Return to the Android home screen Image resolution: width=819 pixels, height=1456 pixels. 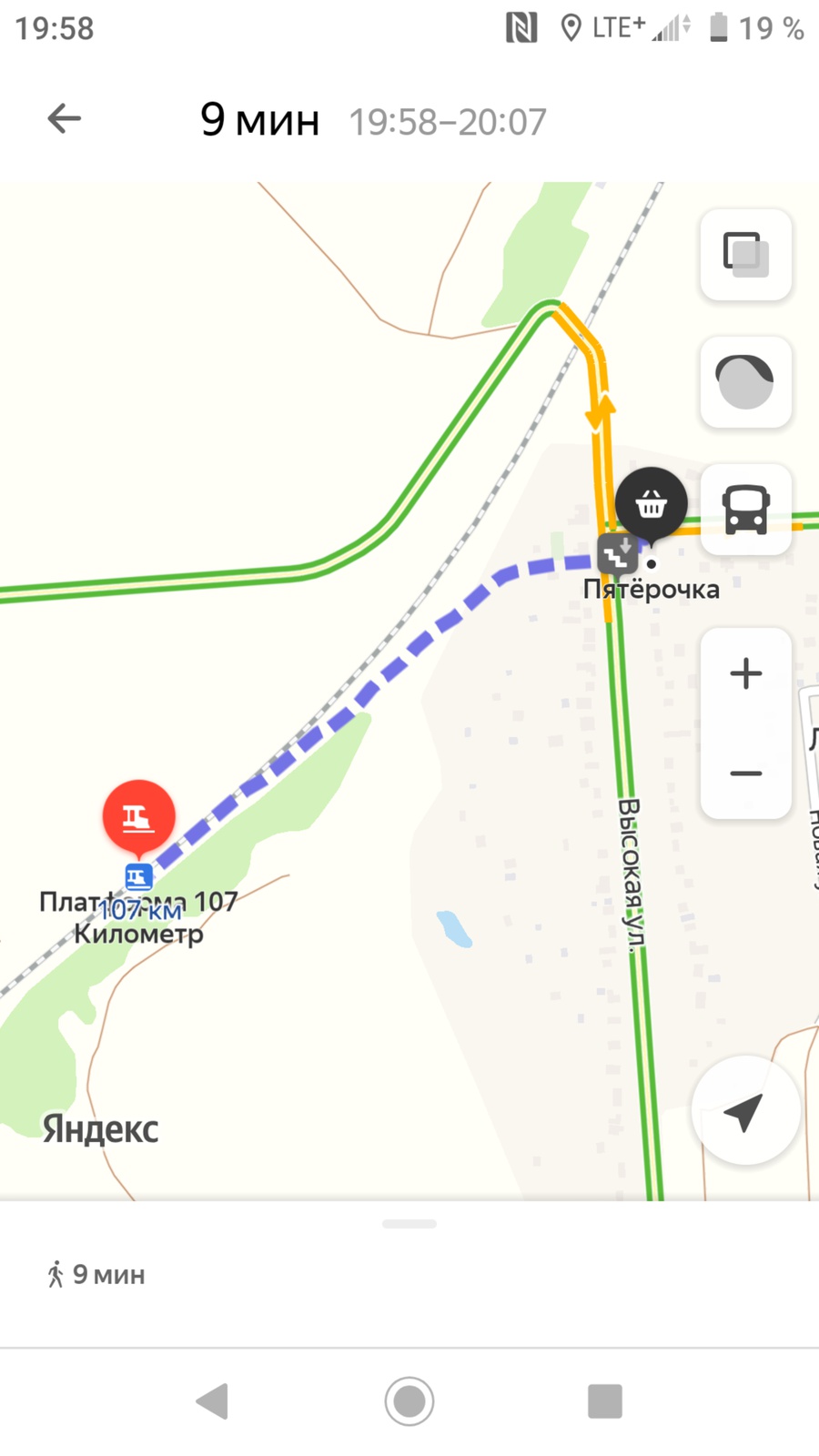point(409,1401)
